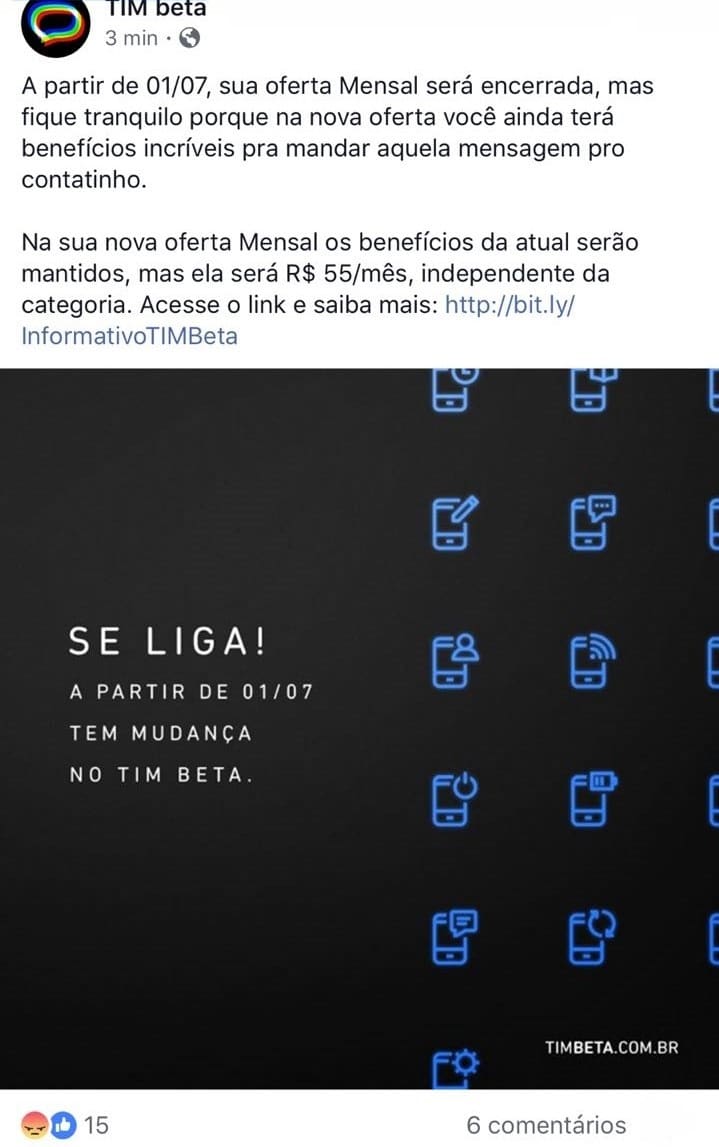Open the TIM beta page name
This screenshot has height=1147, width=719.
pyautogui.click(x=155, y=9)
